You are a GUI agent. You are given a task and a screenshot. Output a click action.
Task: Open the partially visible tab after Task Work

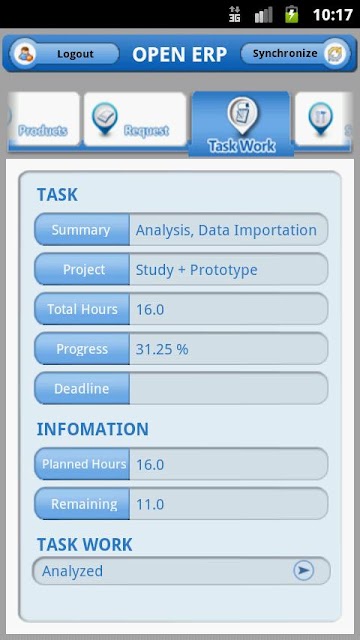tap(323, 119)
